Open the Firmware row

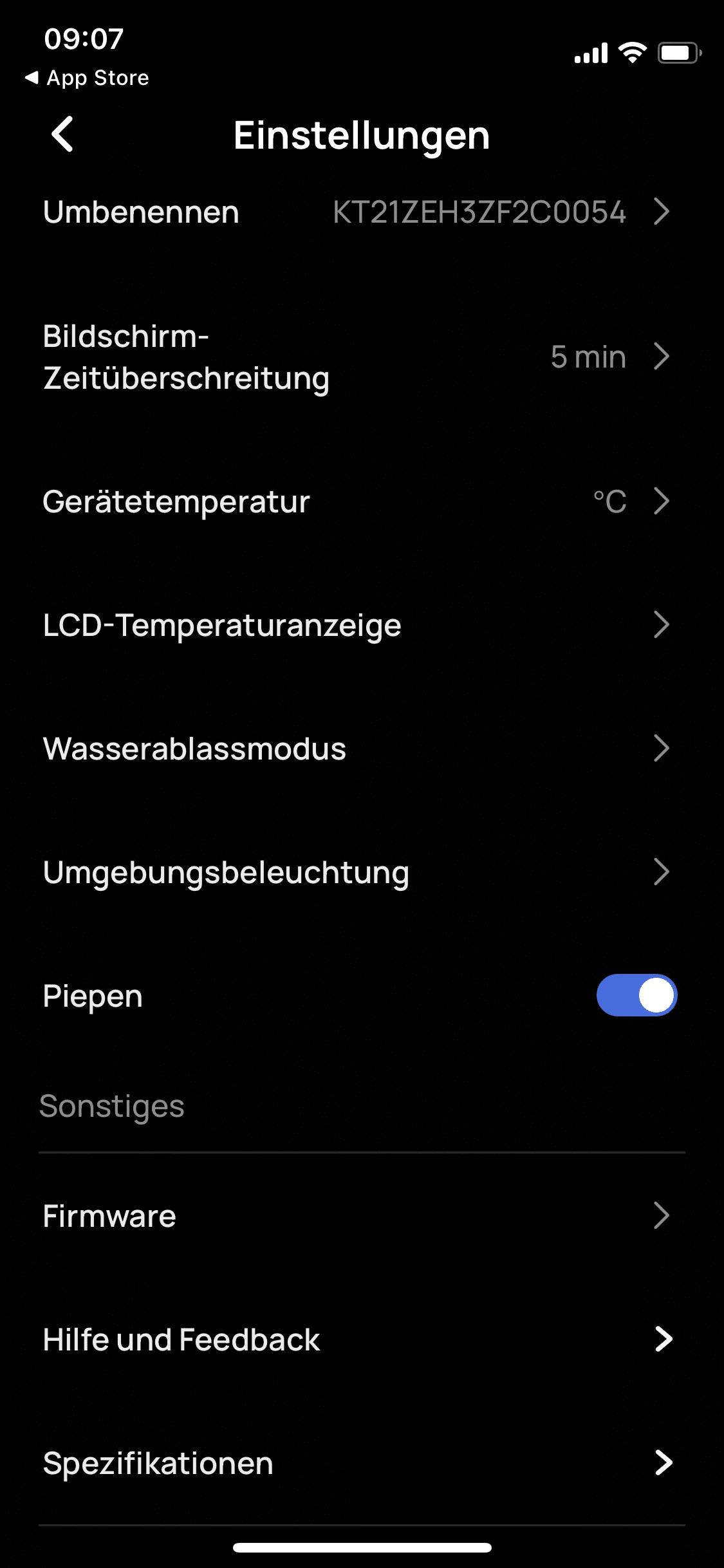pyautogui.click(x=360, y=1216)
